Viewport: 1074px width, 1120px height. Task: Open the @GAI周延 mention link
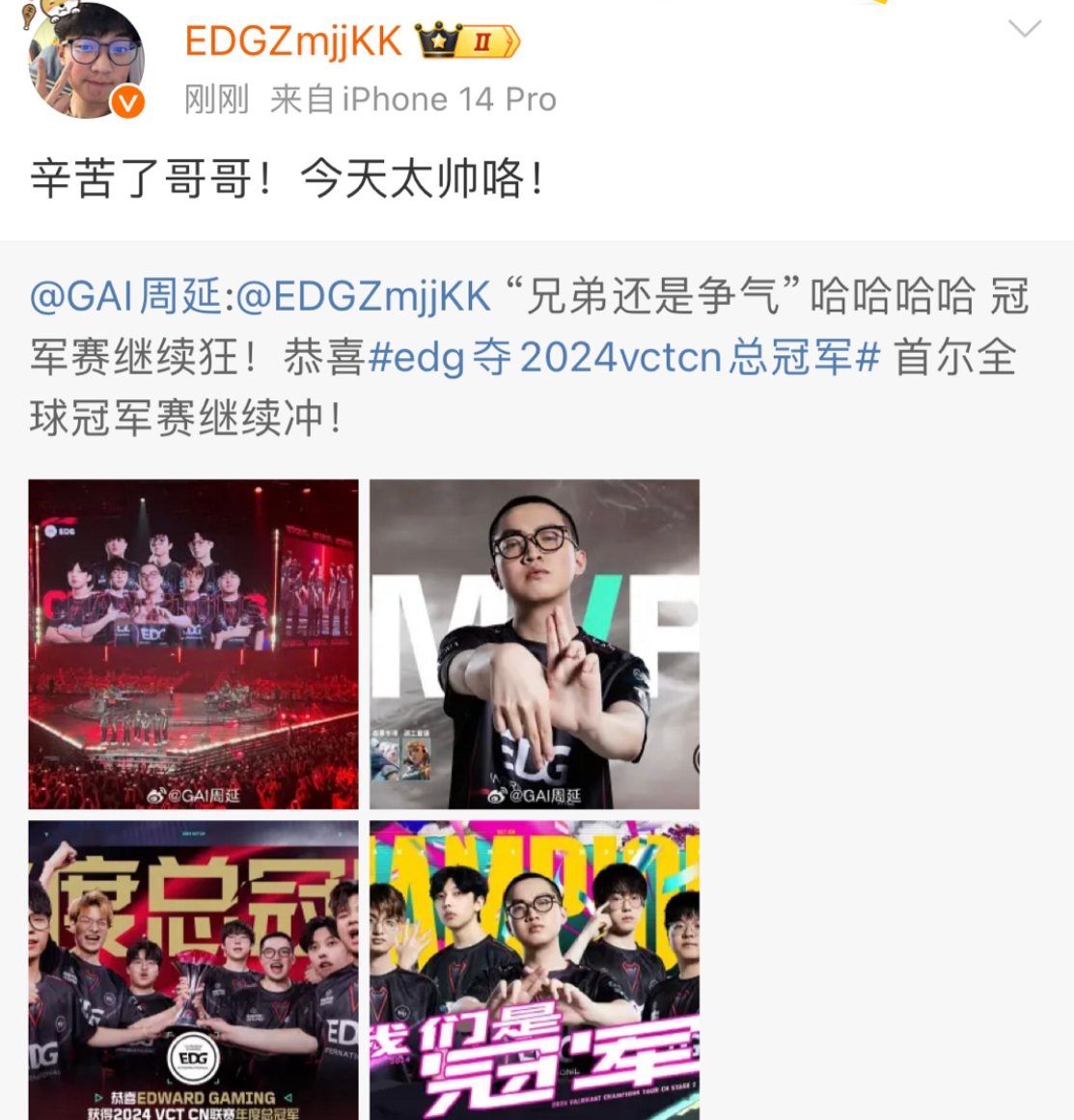pos(125,297)
